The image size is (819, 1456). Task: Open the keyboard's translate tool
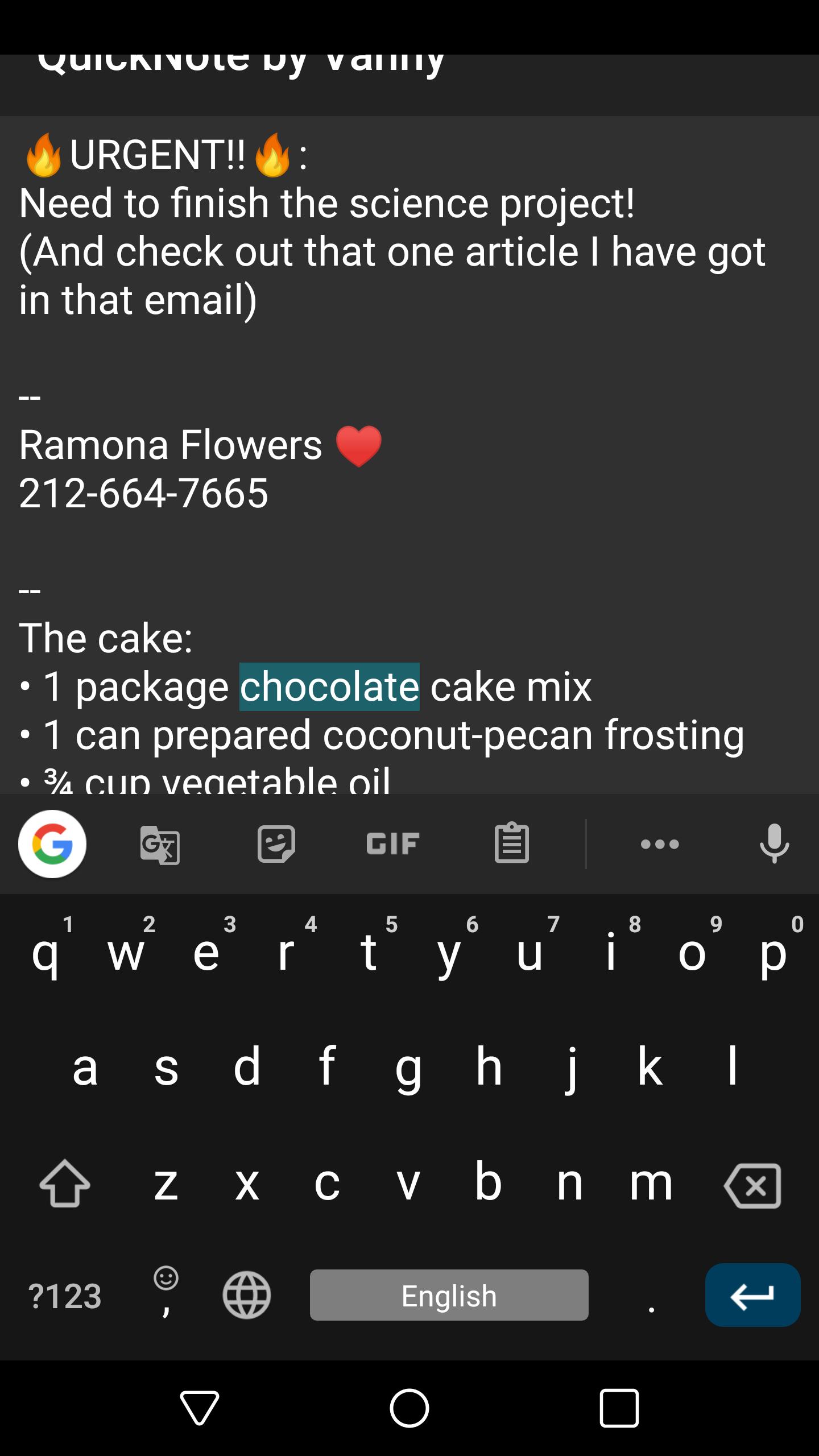160,845
